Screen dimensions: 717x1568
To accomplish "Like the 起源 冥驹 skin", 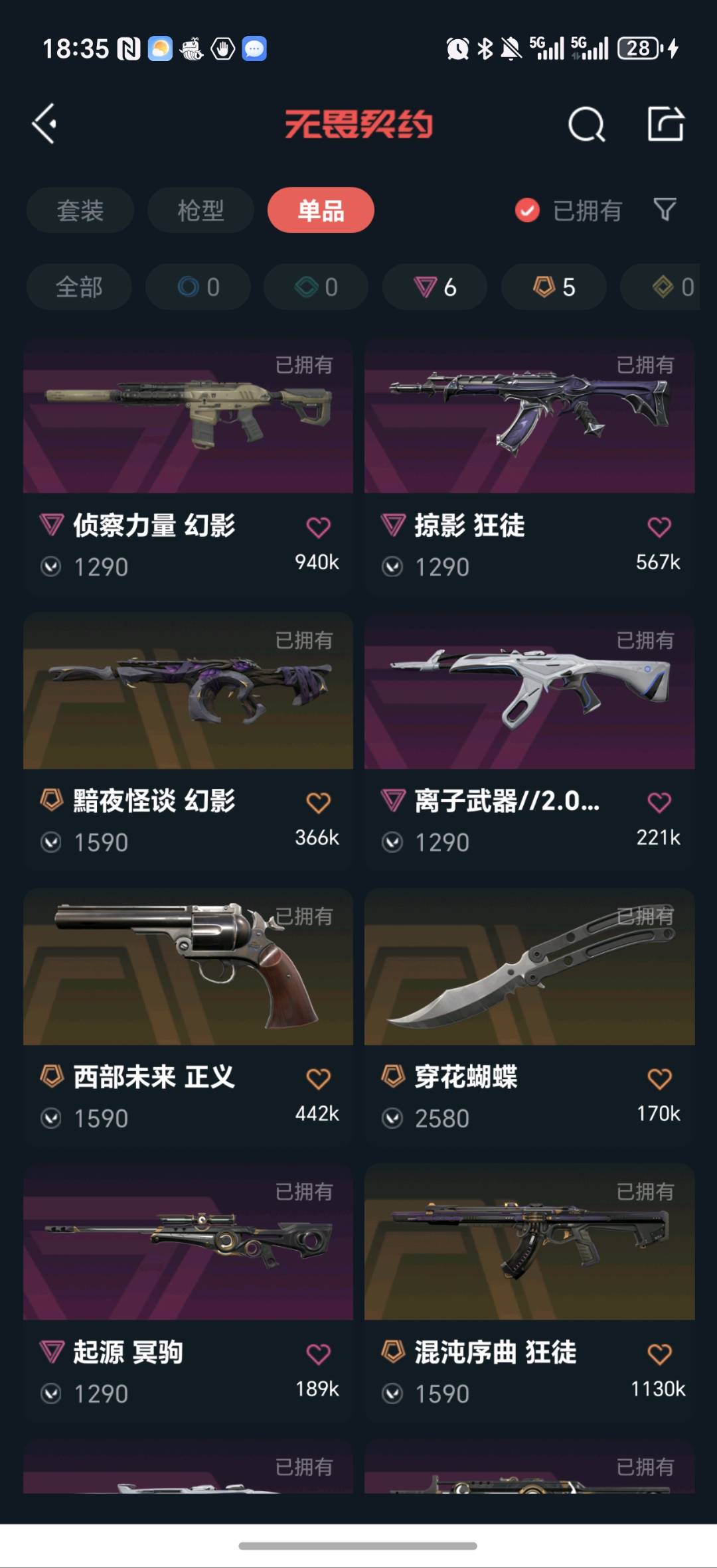I will [318, 1354].
